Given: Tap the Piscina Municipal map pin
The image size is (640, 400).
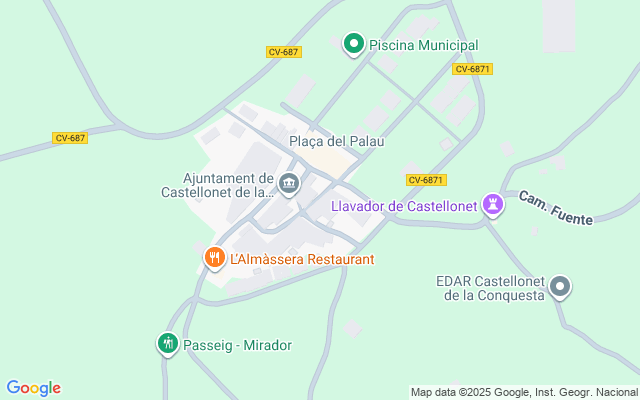Looking at the screenshot, I should tap(353, 44).
